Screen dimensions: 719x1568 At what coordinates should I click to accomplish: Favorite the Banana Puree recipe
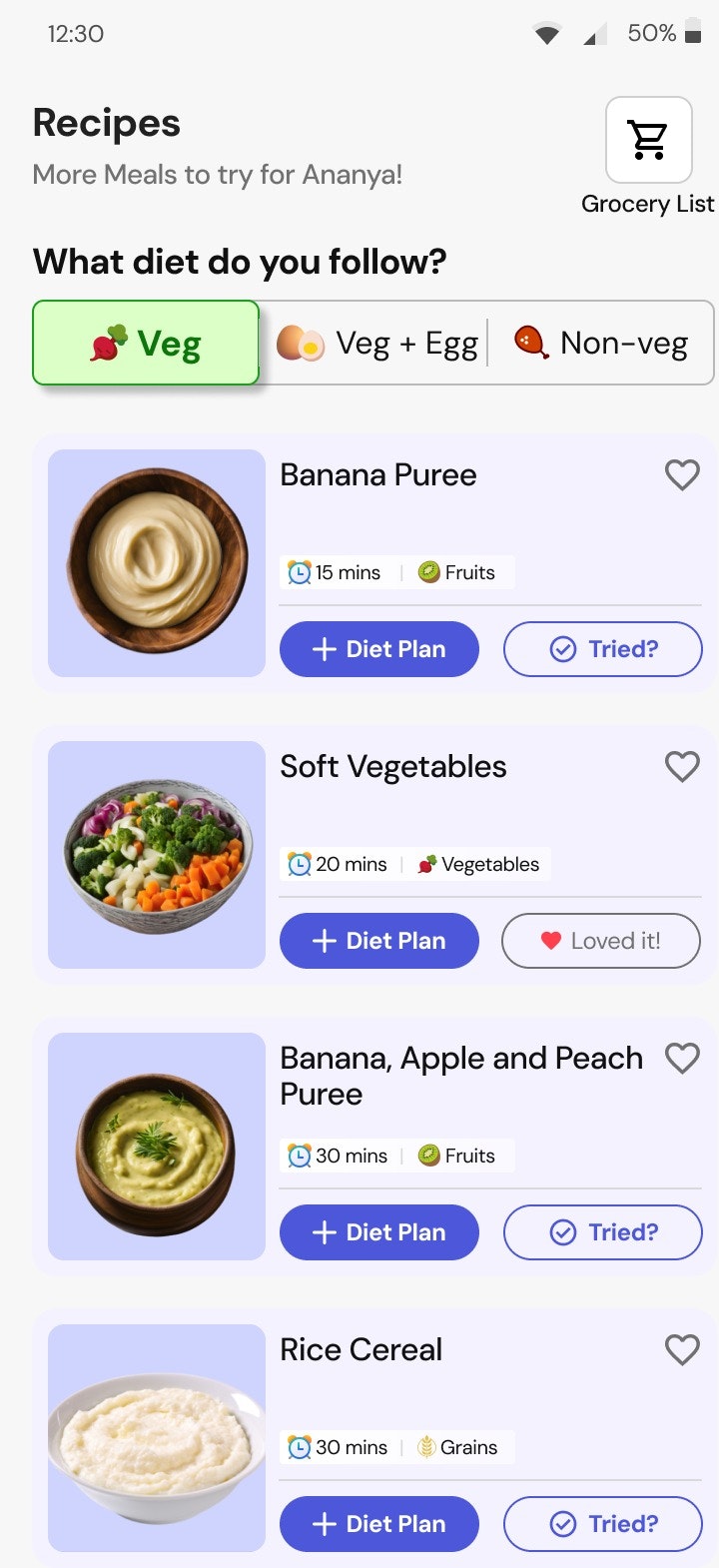pyautogui.click(x=682, y=474)
